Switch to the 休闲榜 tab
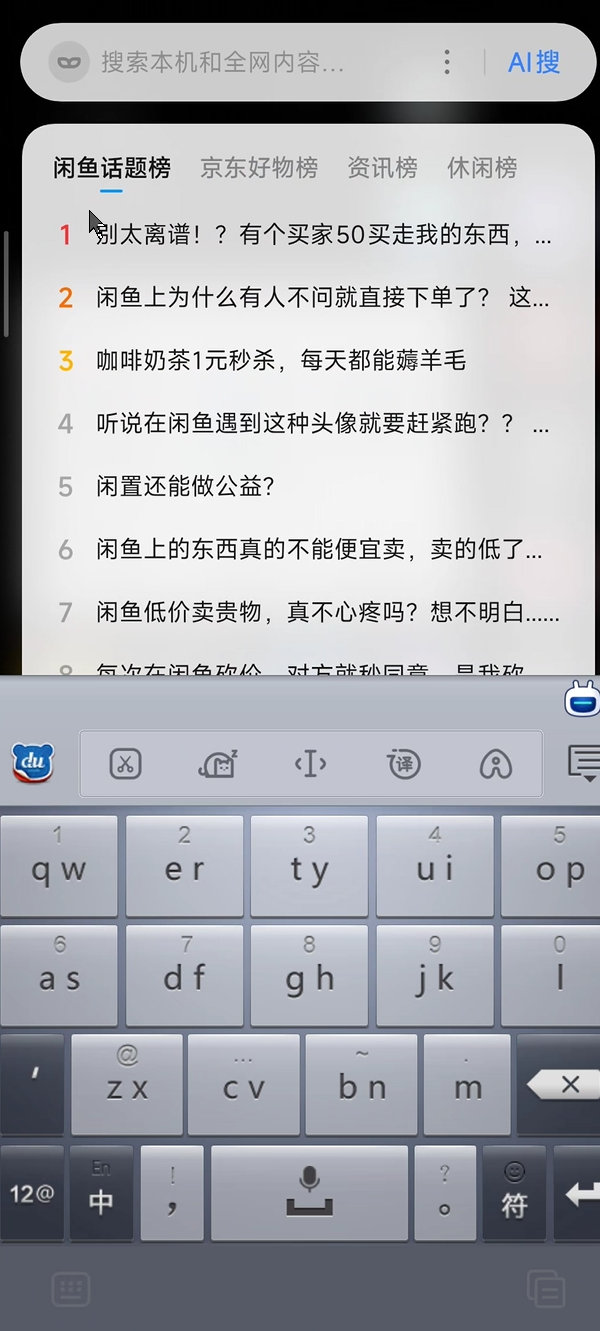The image size is (600, 1331). (x=482, y=167)
